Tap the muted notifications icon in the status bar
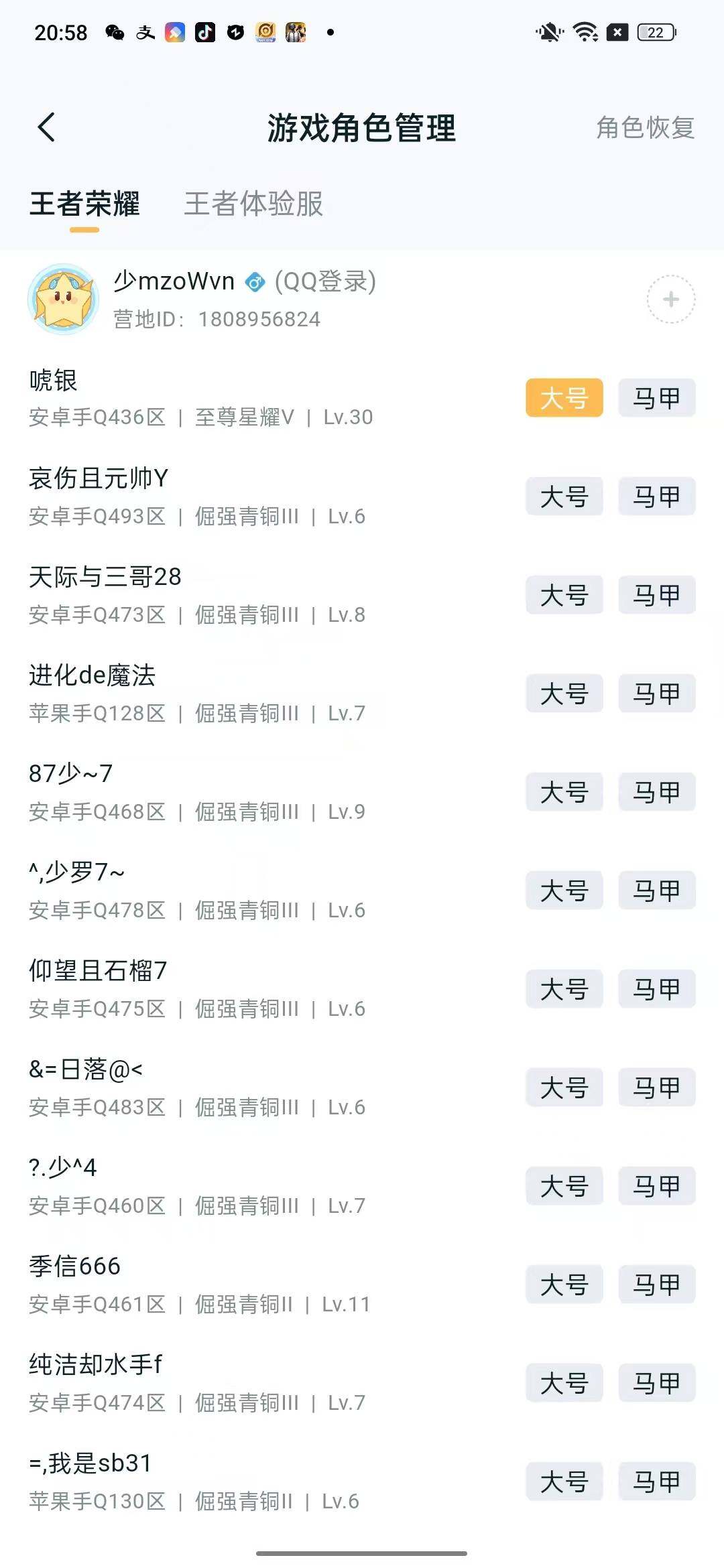 point(548,31)
